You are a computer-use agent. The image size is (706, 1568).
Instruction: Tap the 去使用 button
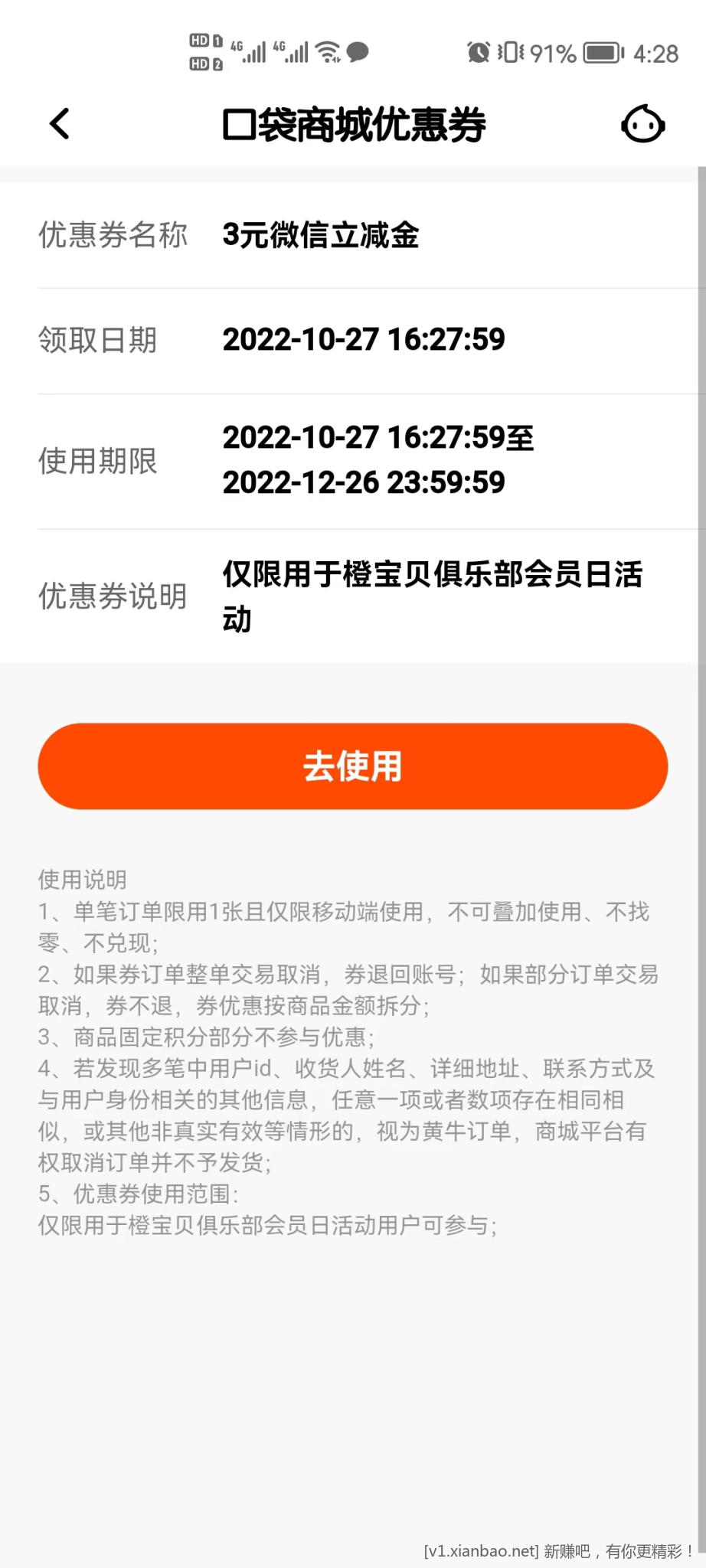tap(353, 766)
